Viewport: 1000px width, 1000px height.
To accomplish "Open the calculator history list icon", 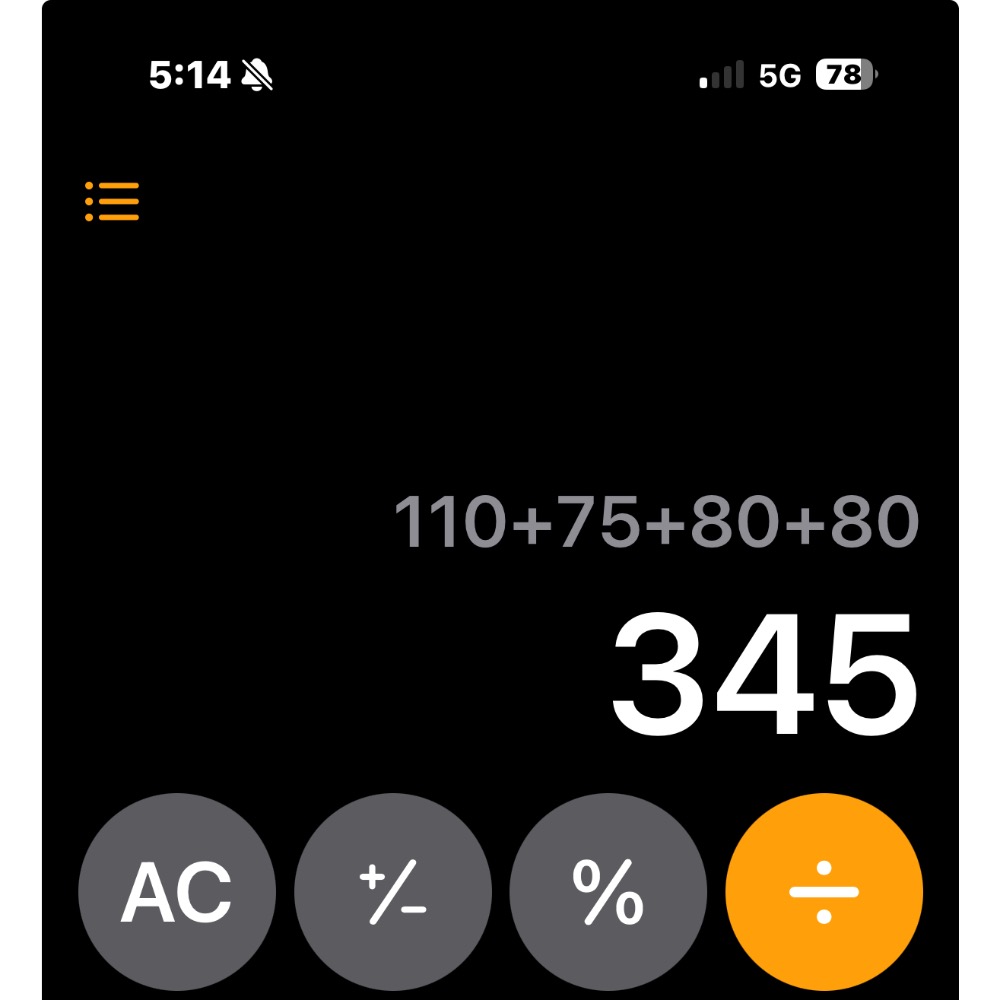I will (112, 201).
